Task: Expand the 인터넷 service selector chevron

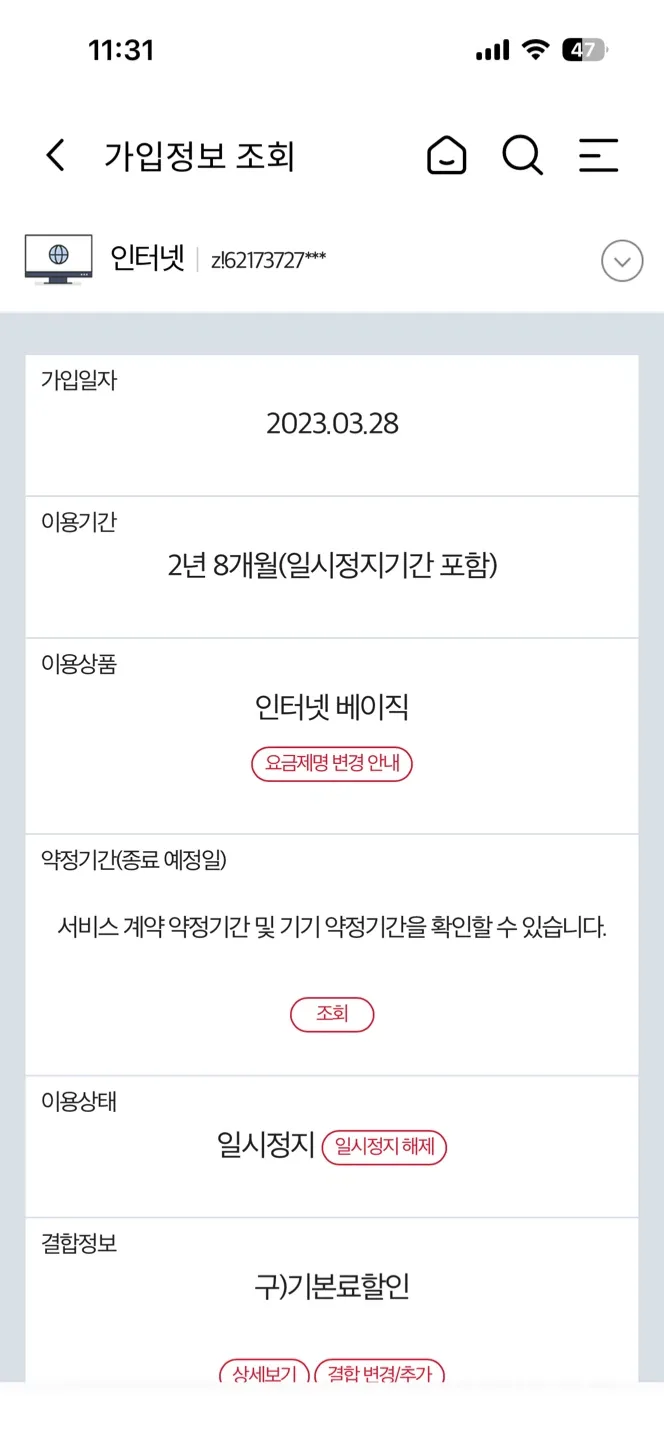Action: click(622, 262)
